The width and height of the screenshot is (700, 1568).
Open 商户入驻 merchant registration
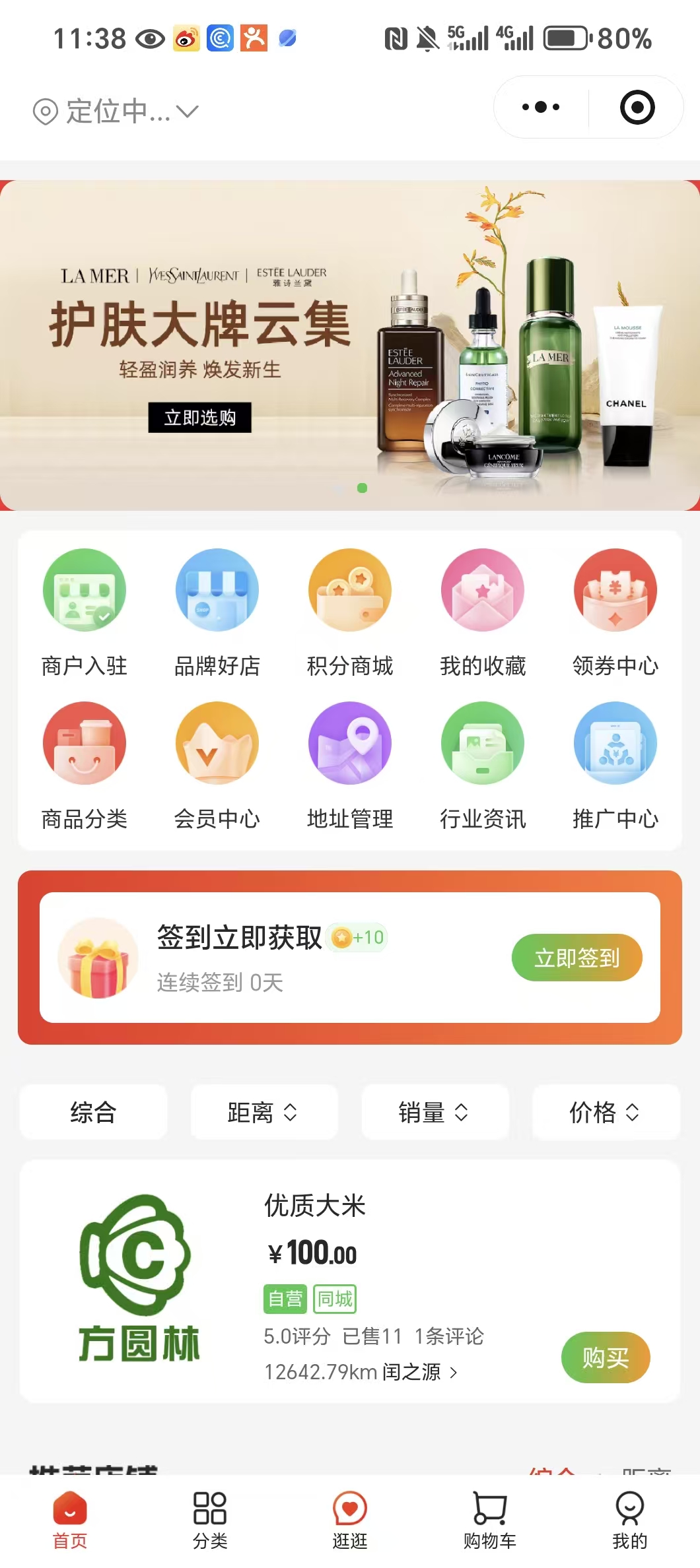click(85, 612)
